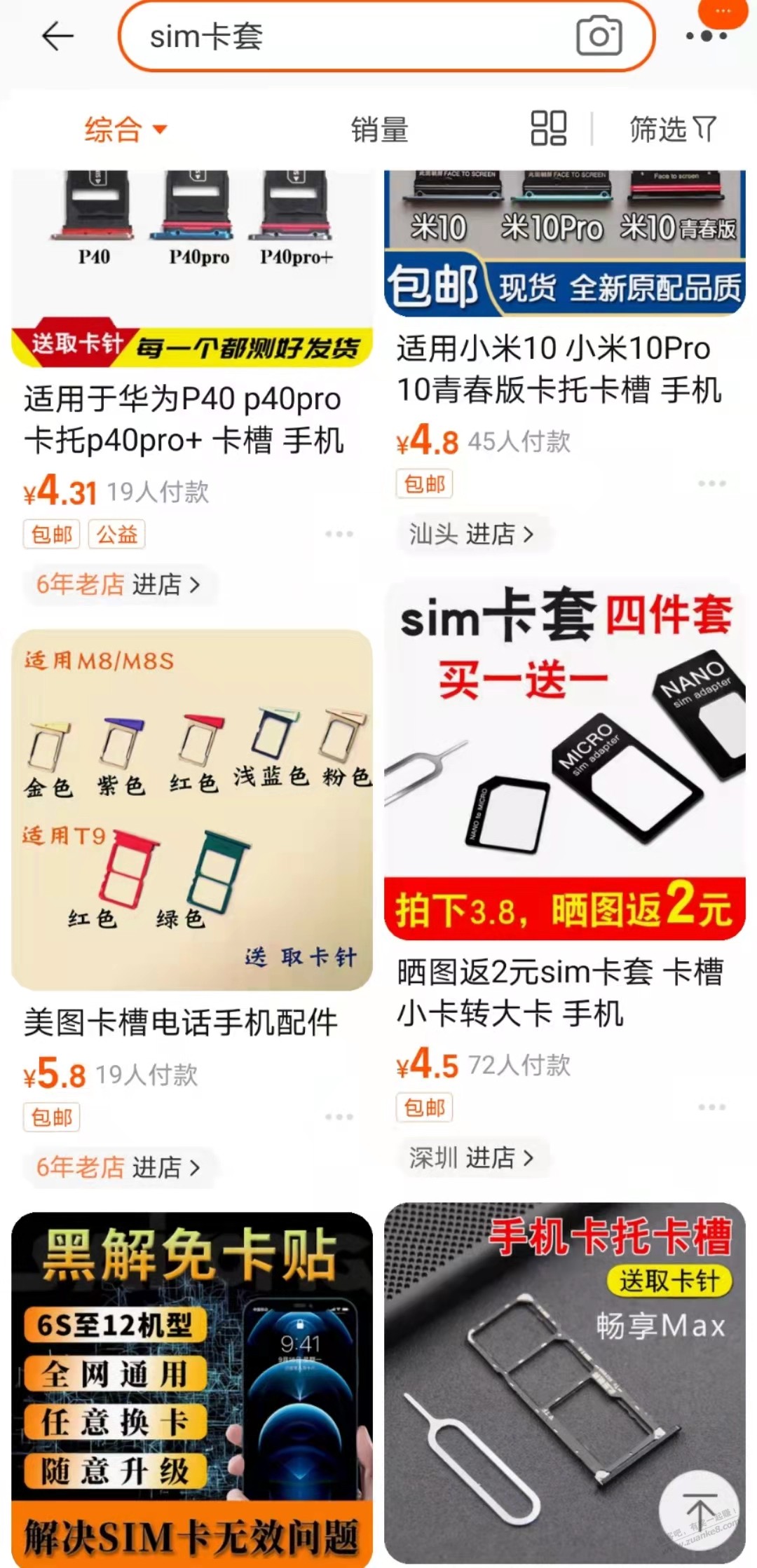Switch the results layout with grid icon
Screen dimensions: 757x1568
click(548, 128)
